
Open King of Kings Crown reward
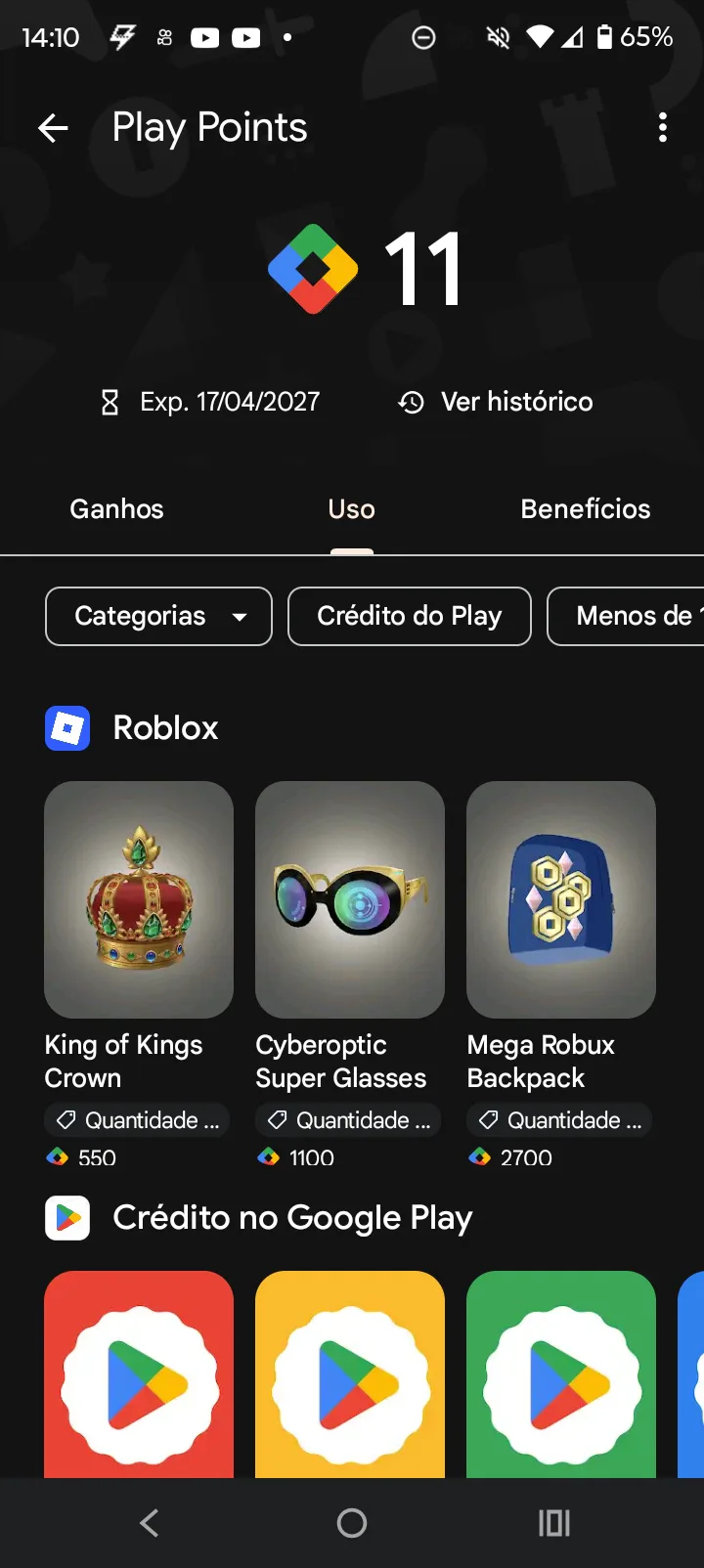point(139,899)
